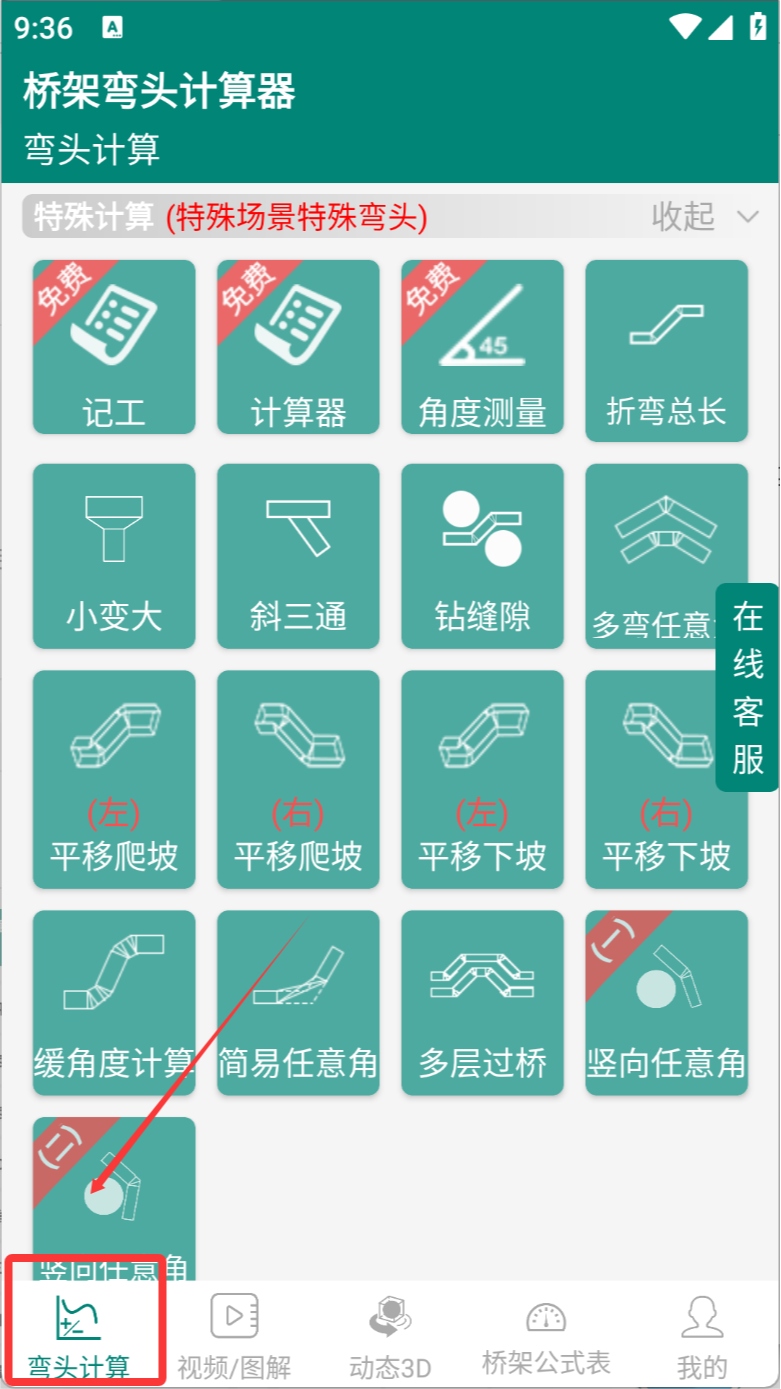Choose the 钻缝隙 calculation

[482, 556]
